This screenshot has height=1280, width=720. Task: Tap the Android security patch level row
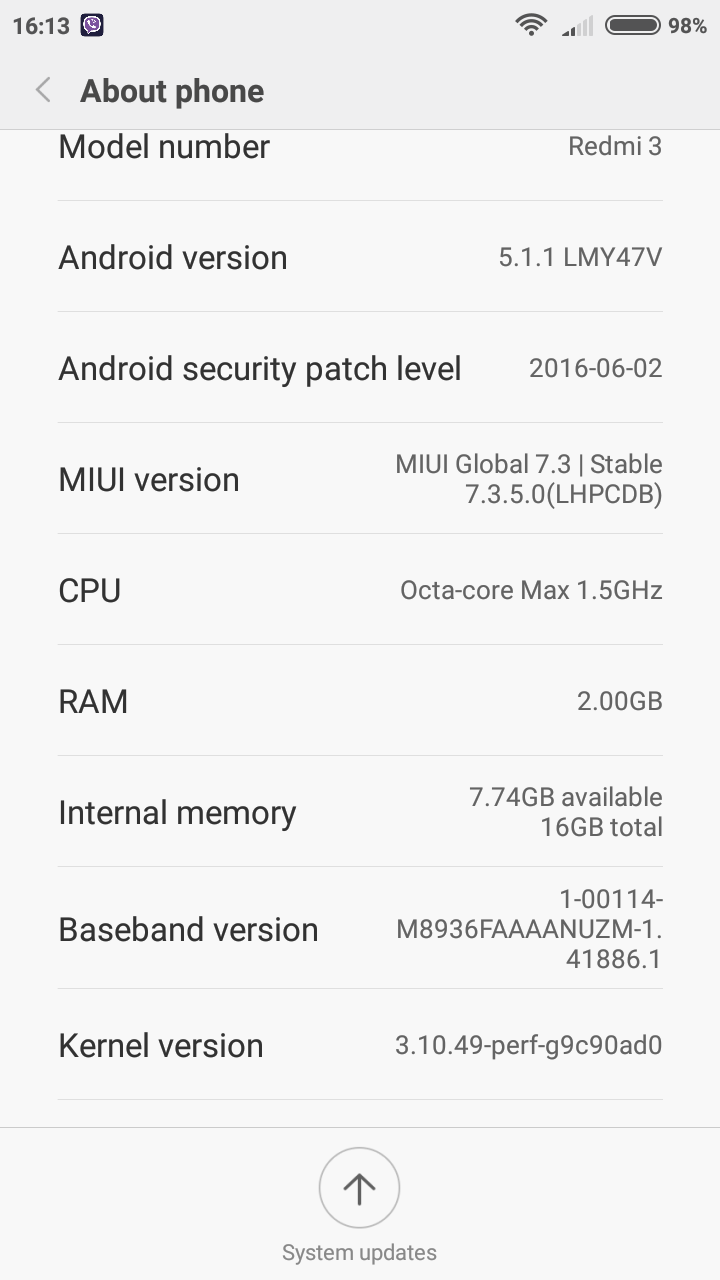coord(360,368)
